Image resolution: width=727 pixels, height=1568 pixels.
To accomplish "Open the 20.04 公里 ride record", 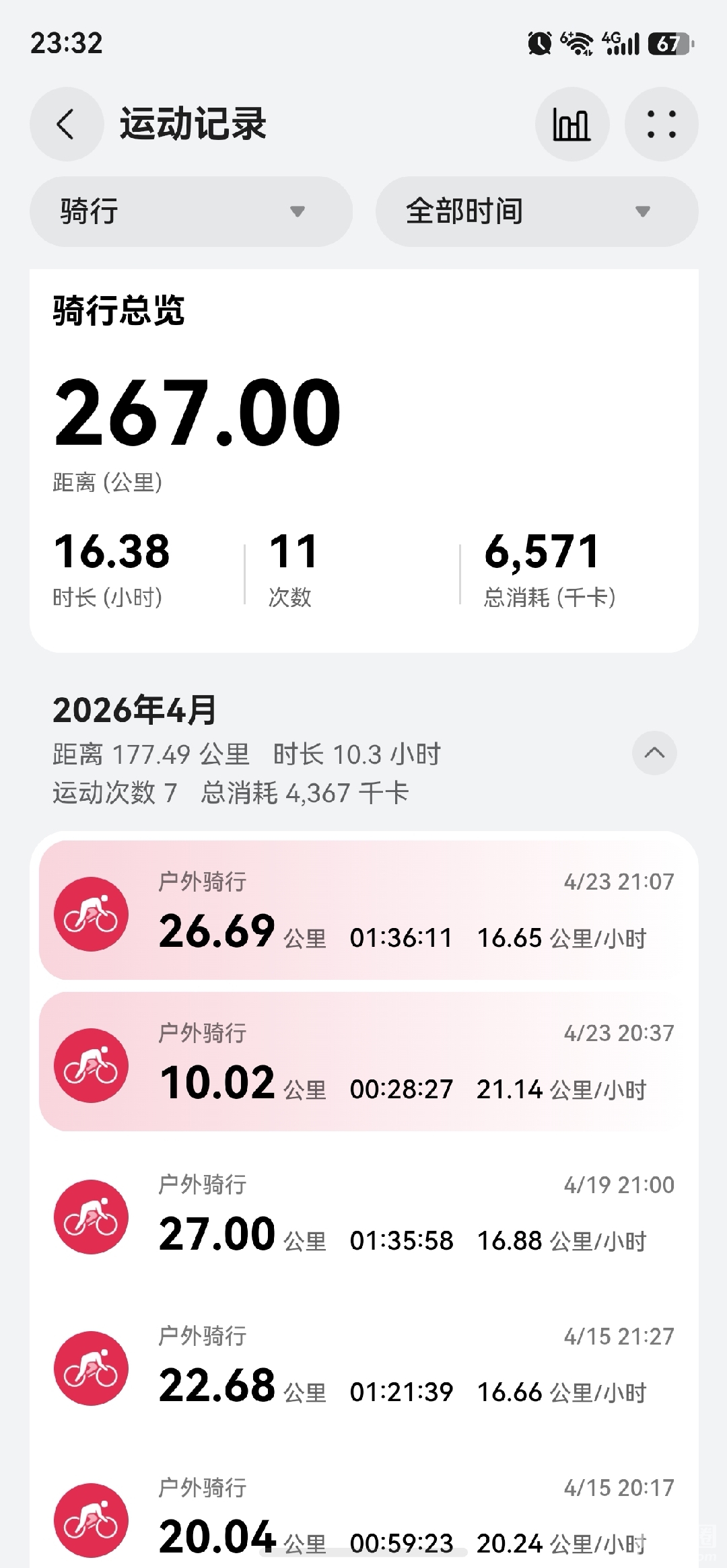I will [363, 1514].
